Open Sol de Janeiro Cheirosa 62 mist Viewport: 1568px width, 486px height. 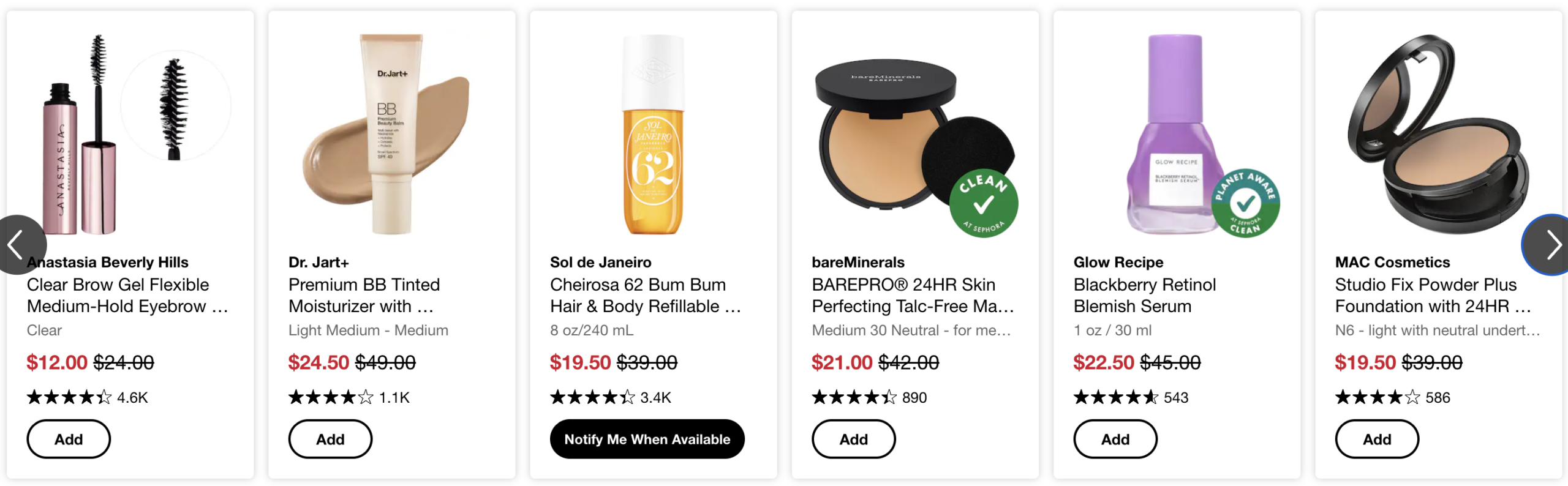coord(638,295)
